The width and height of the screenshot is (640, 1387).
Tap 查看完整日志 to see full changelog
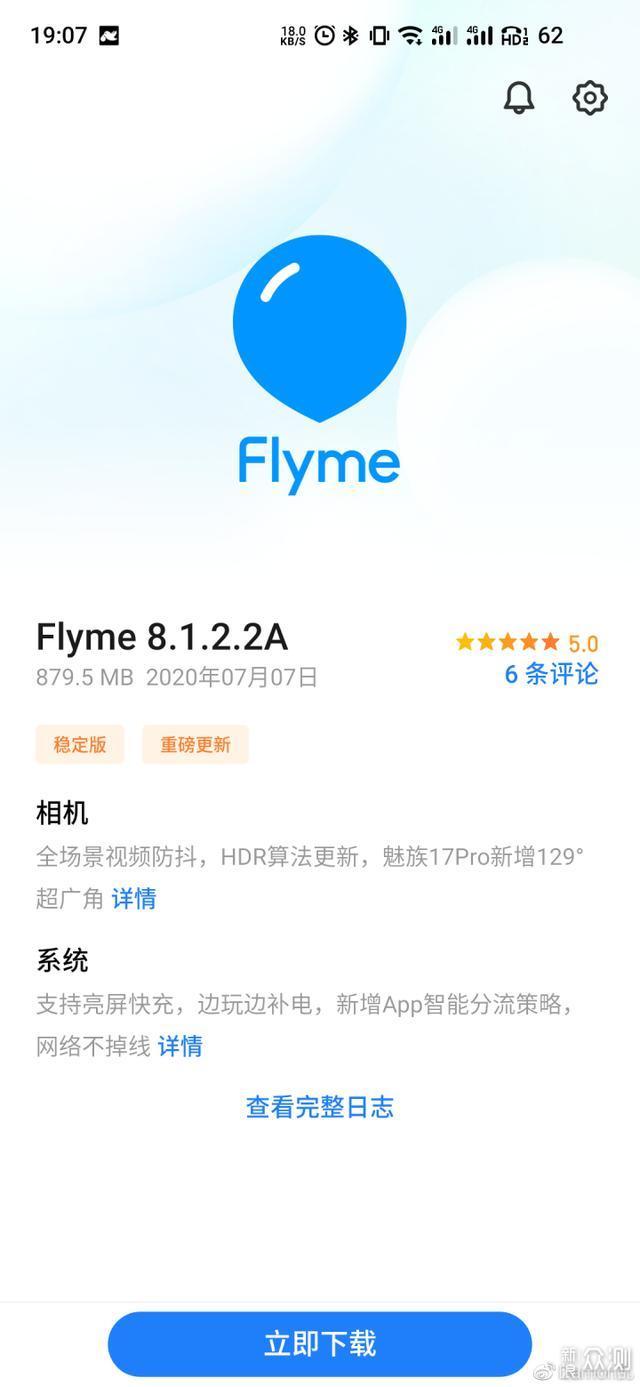point(320,1106)
